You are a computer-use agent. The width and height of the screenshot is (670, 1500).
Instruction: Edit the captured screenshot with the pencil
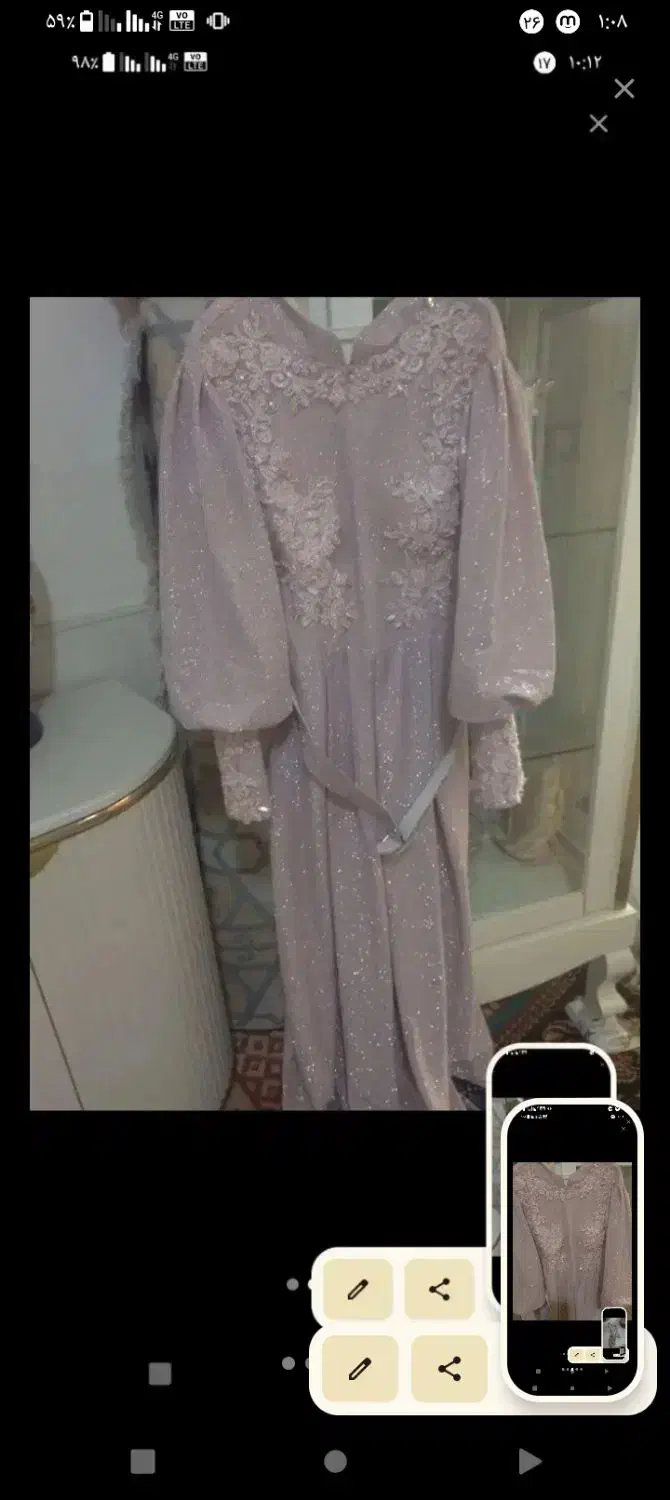coord(360,1369)
